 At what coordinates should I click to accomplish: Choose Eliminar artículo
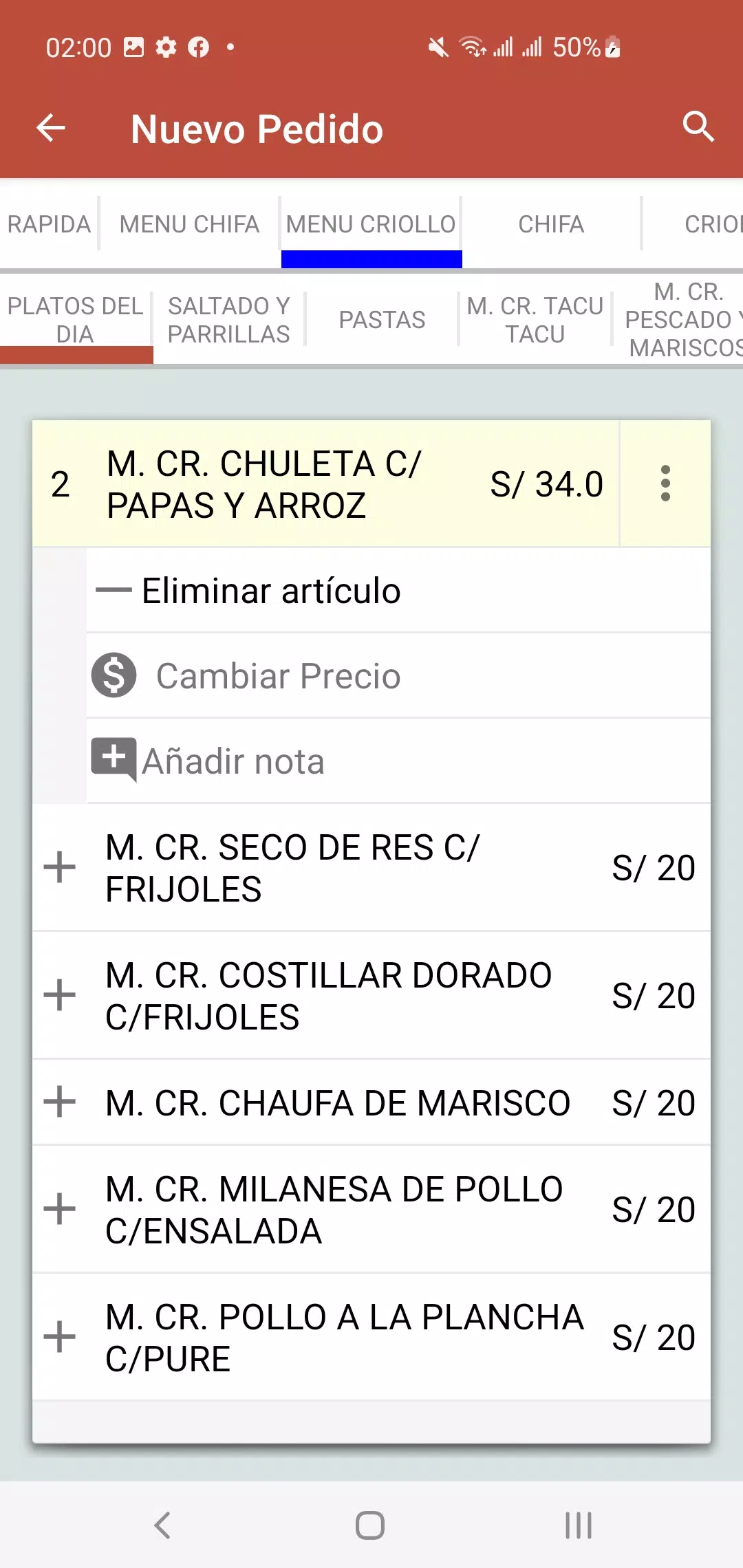pos(398,591)
